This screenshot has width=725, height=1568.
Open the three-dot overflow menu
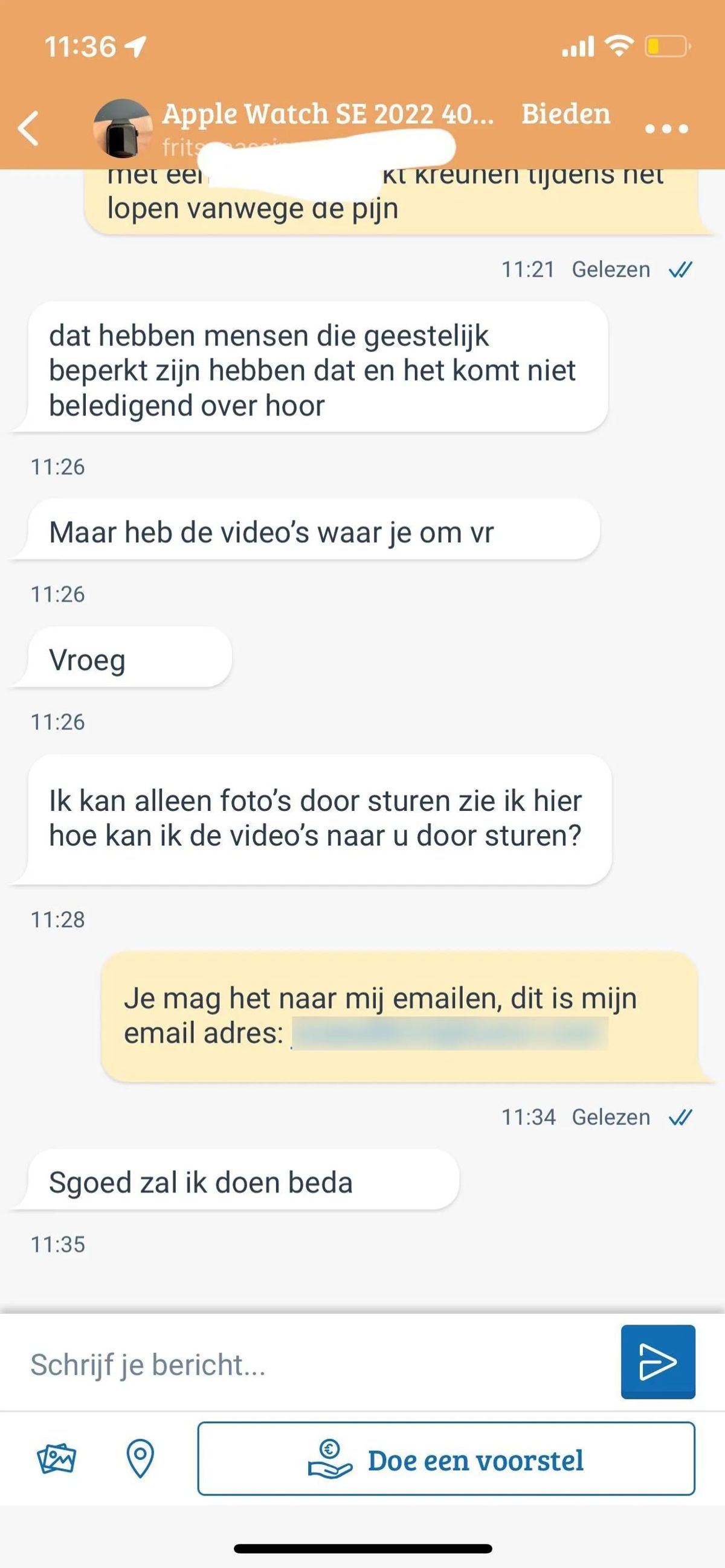pyautogui.click(x=666, y=129)
